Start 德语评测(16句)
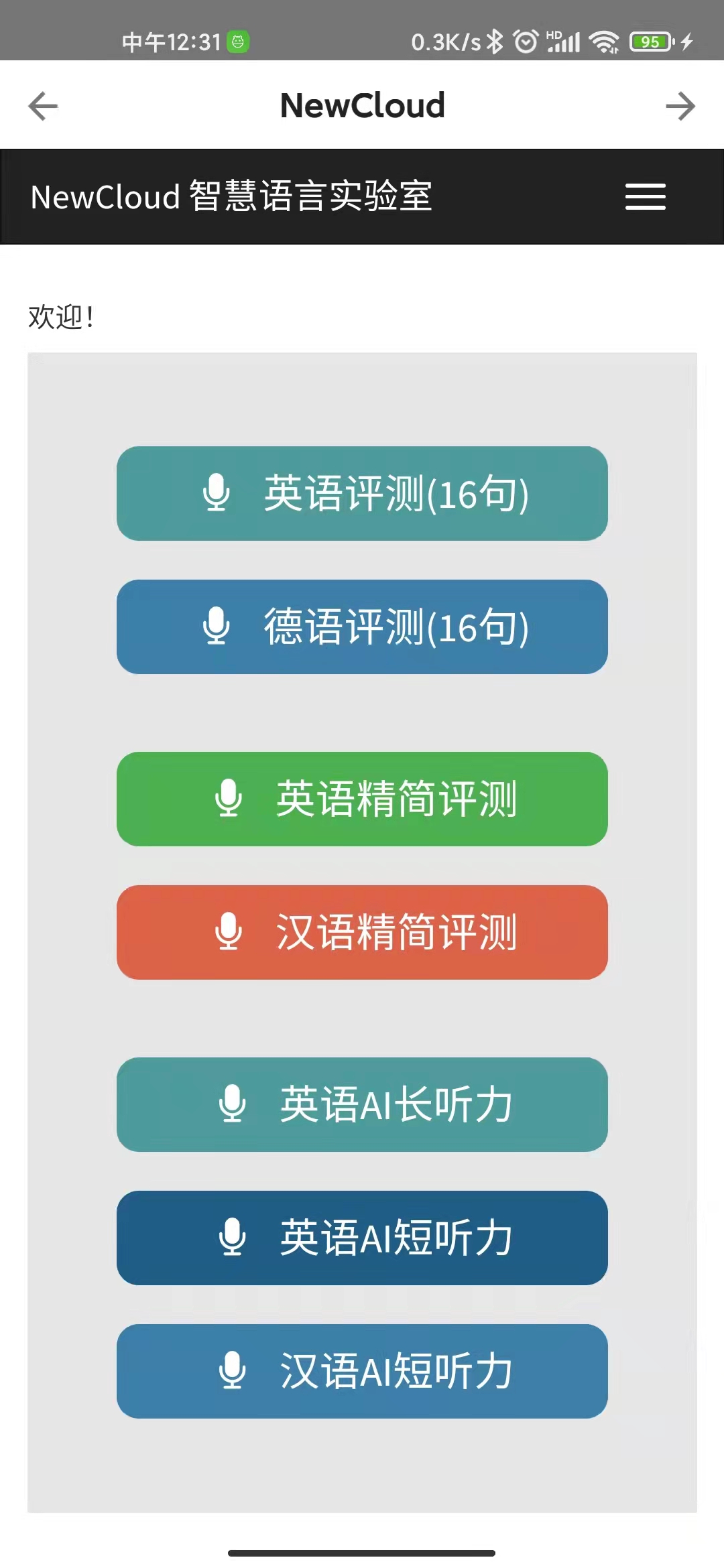This screenshot has width=724, height=1568. (x=362, y=627)
